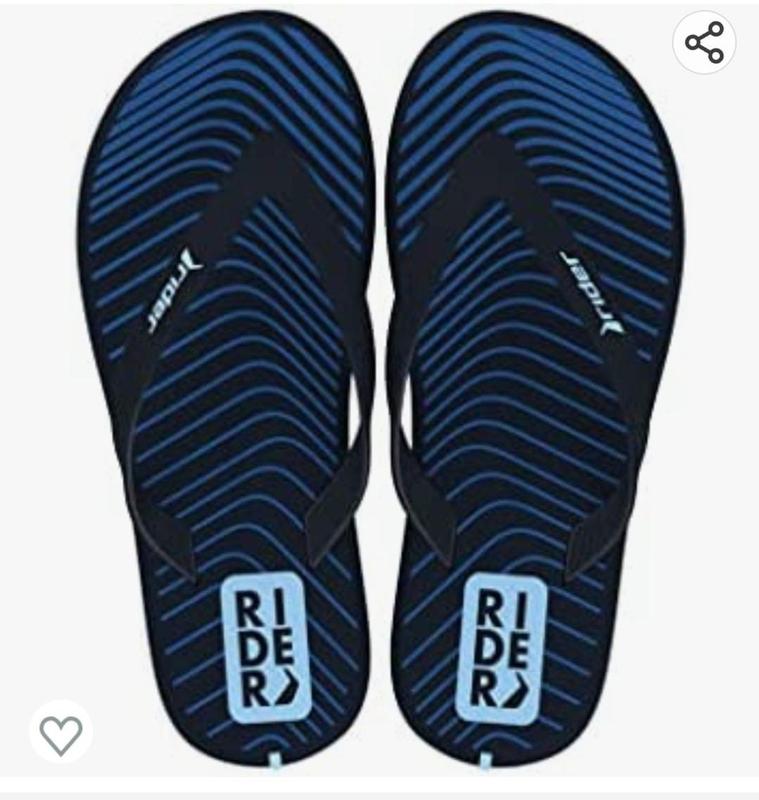Tap the circular share button background
This screenshot has height=800, width=759.
point(705,42)
